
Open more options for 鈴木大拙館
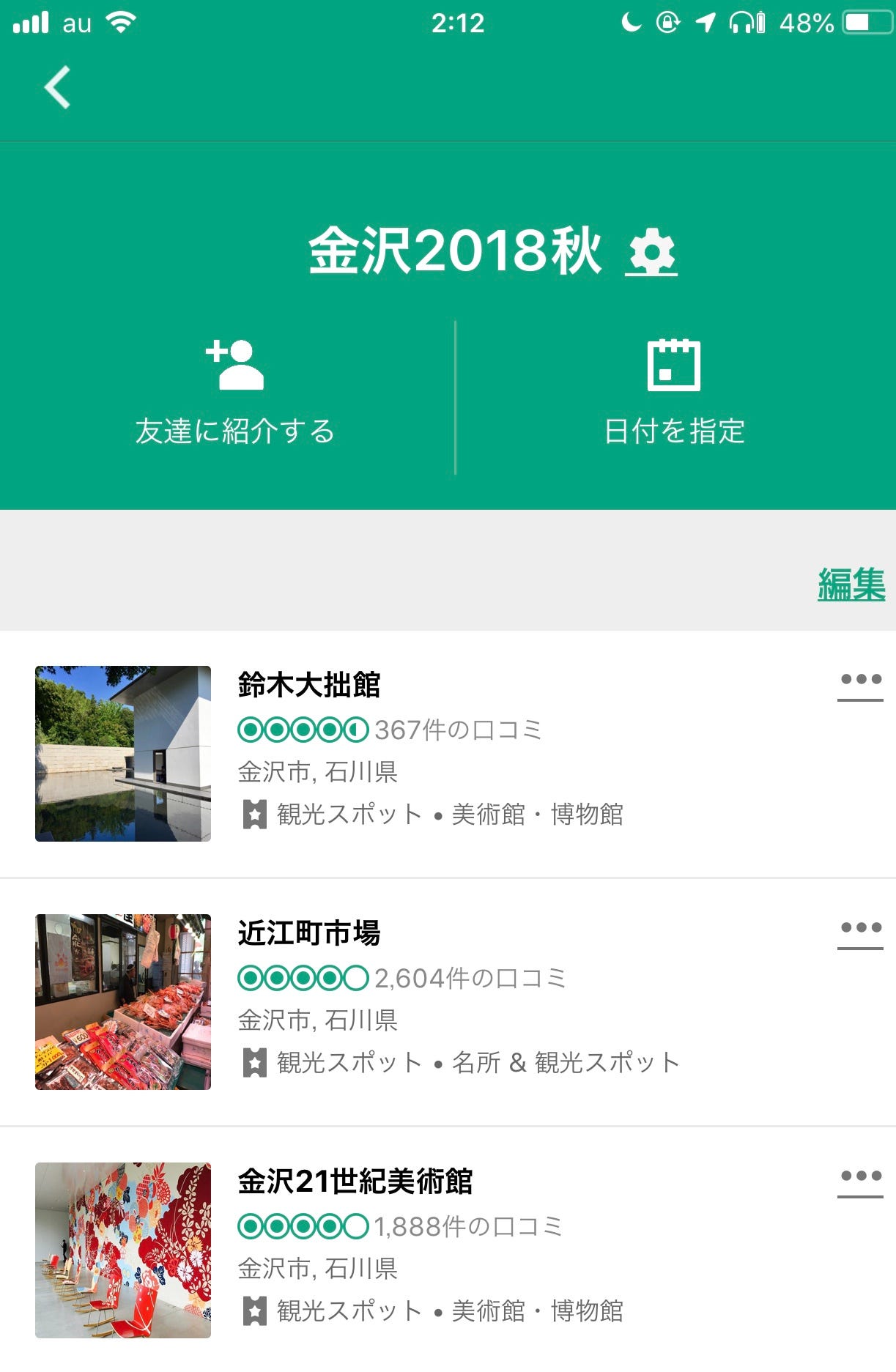click(860, 681)
